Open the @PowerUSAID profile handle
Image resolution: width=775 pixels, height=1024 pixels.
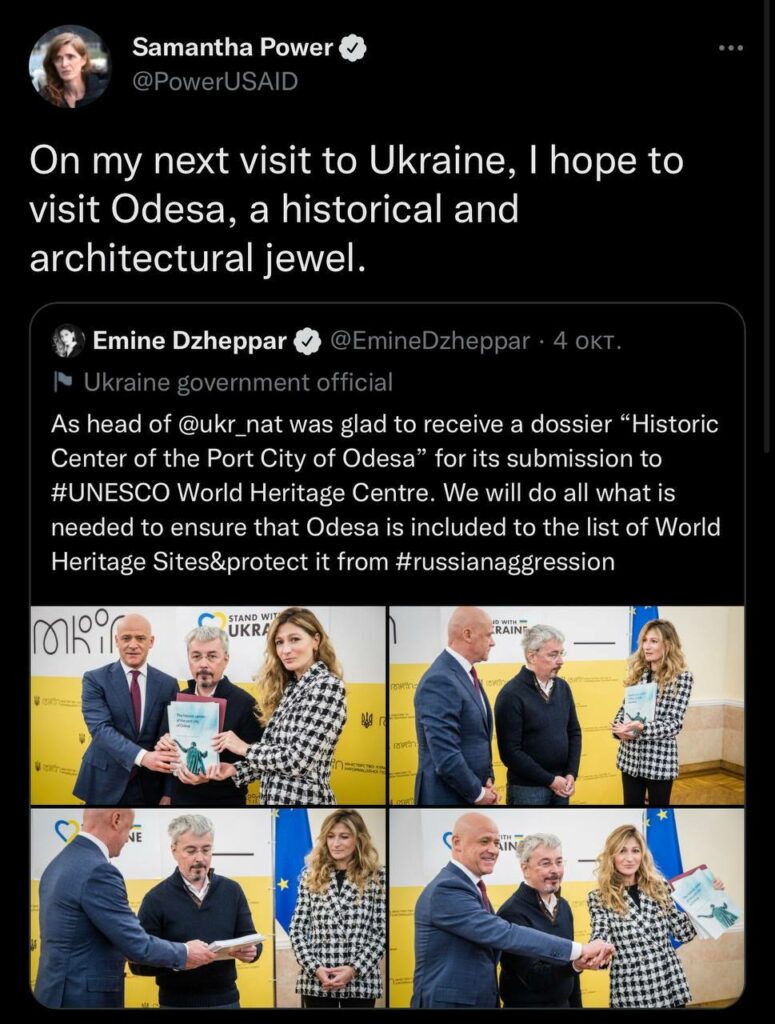(215, 83)
